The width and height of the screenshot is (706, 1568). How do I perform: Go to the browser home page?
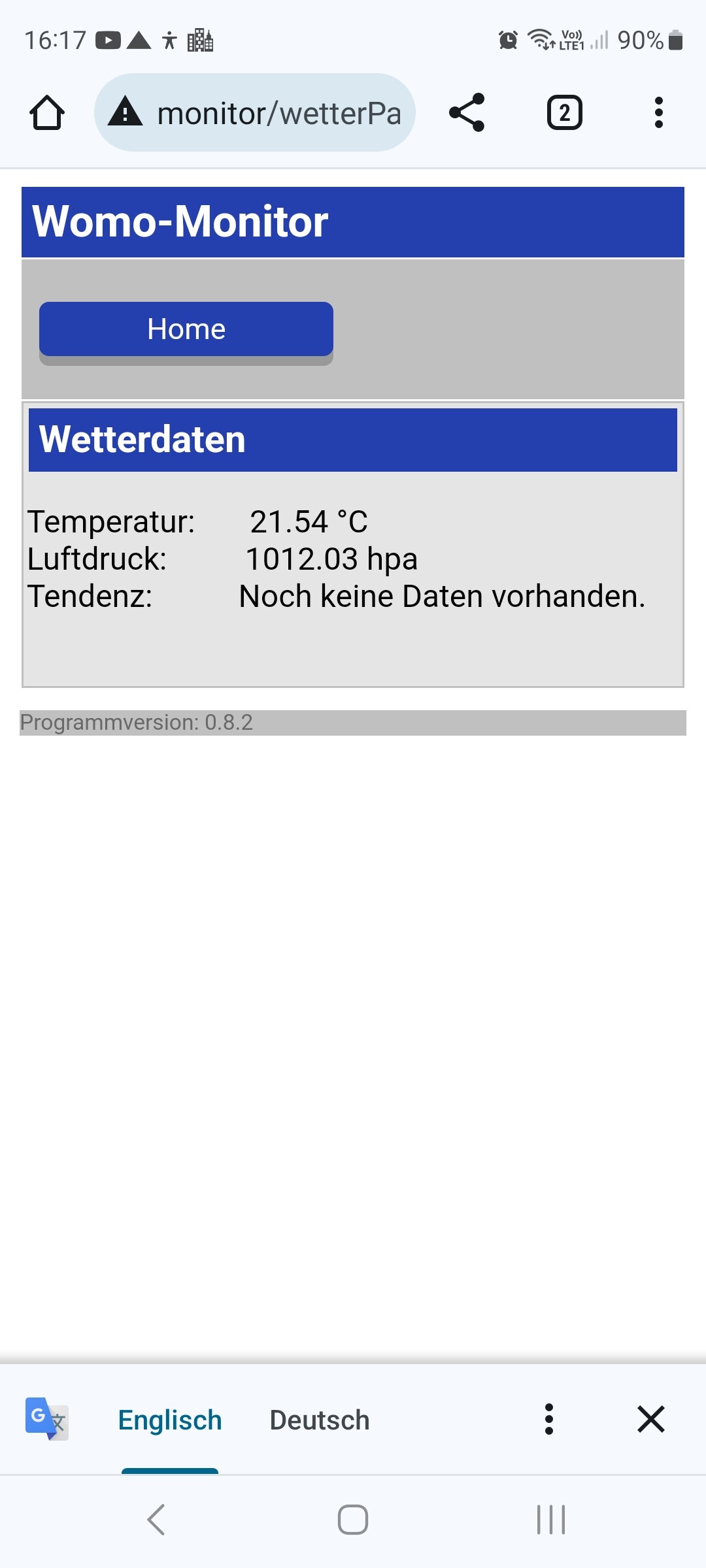click(47, 113)
